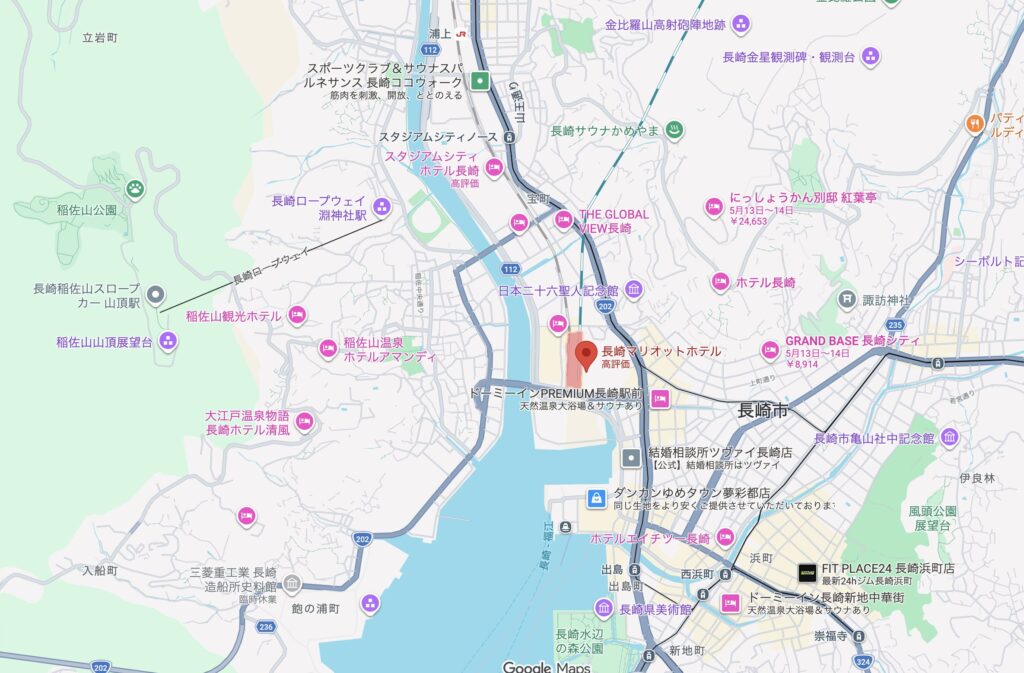This screenshot has width=1024, height=673.
Task: Tap 金比羅山高射砲陣地跡 marker
Action: [741, 23]
